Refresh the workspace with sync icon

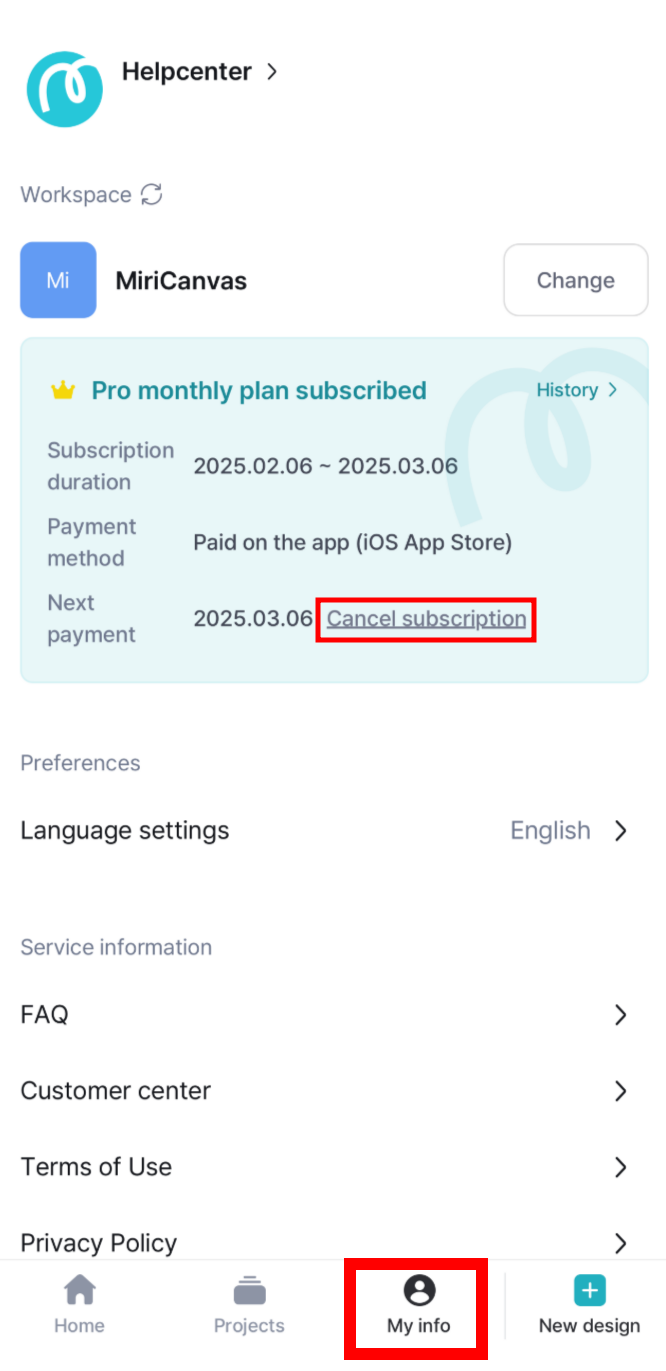[152, 194]
